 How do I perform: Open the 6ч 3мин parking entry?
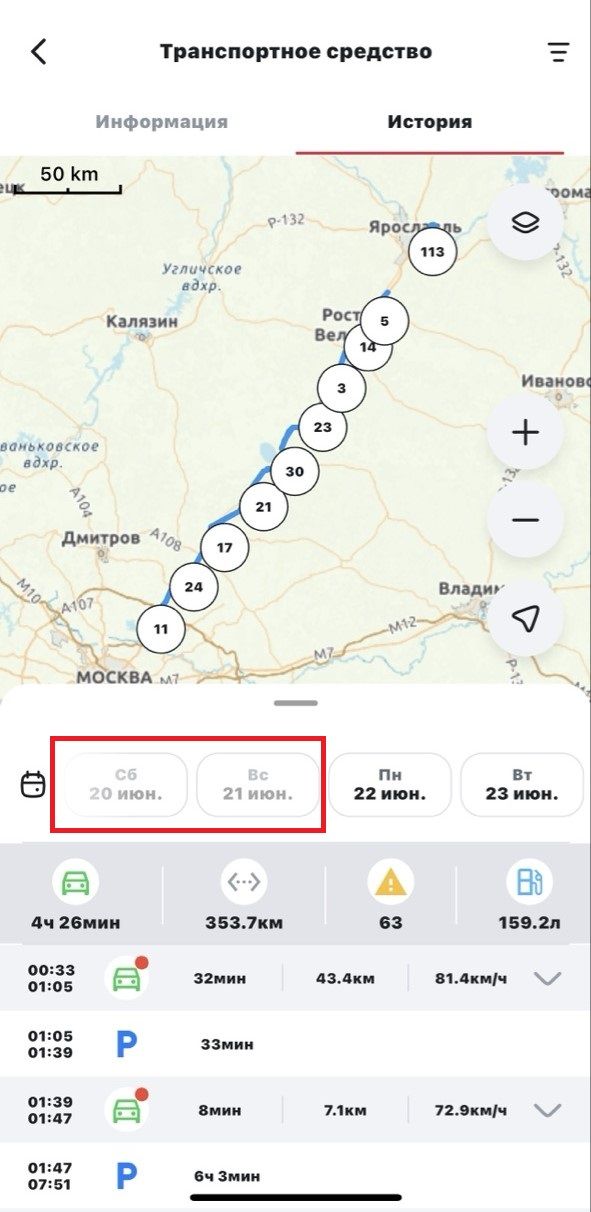pyautogui.click(x=295, y=1176)
